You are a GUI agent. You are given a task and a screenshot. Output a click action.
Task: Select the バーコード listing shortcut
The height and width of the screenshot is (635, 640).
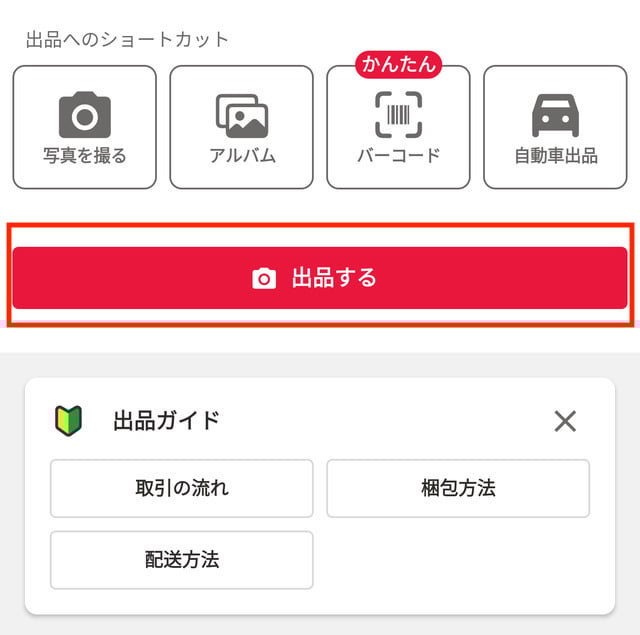(399, 127)
